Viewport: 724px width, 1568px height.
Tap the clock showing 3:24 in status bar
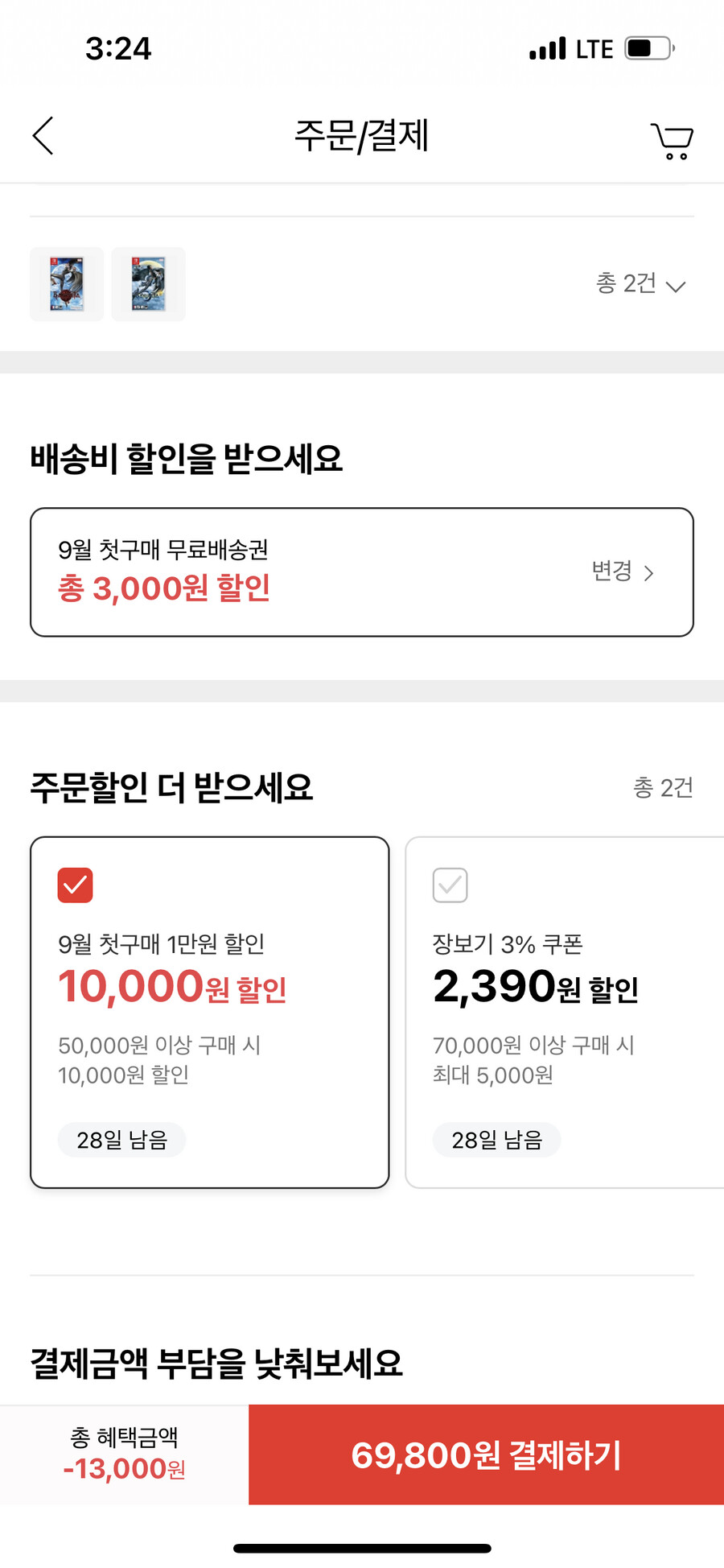click(118, 48)
